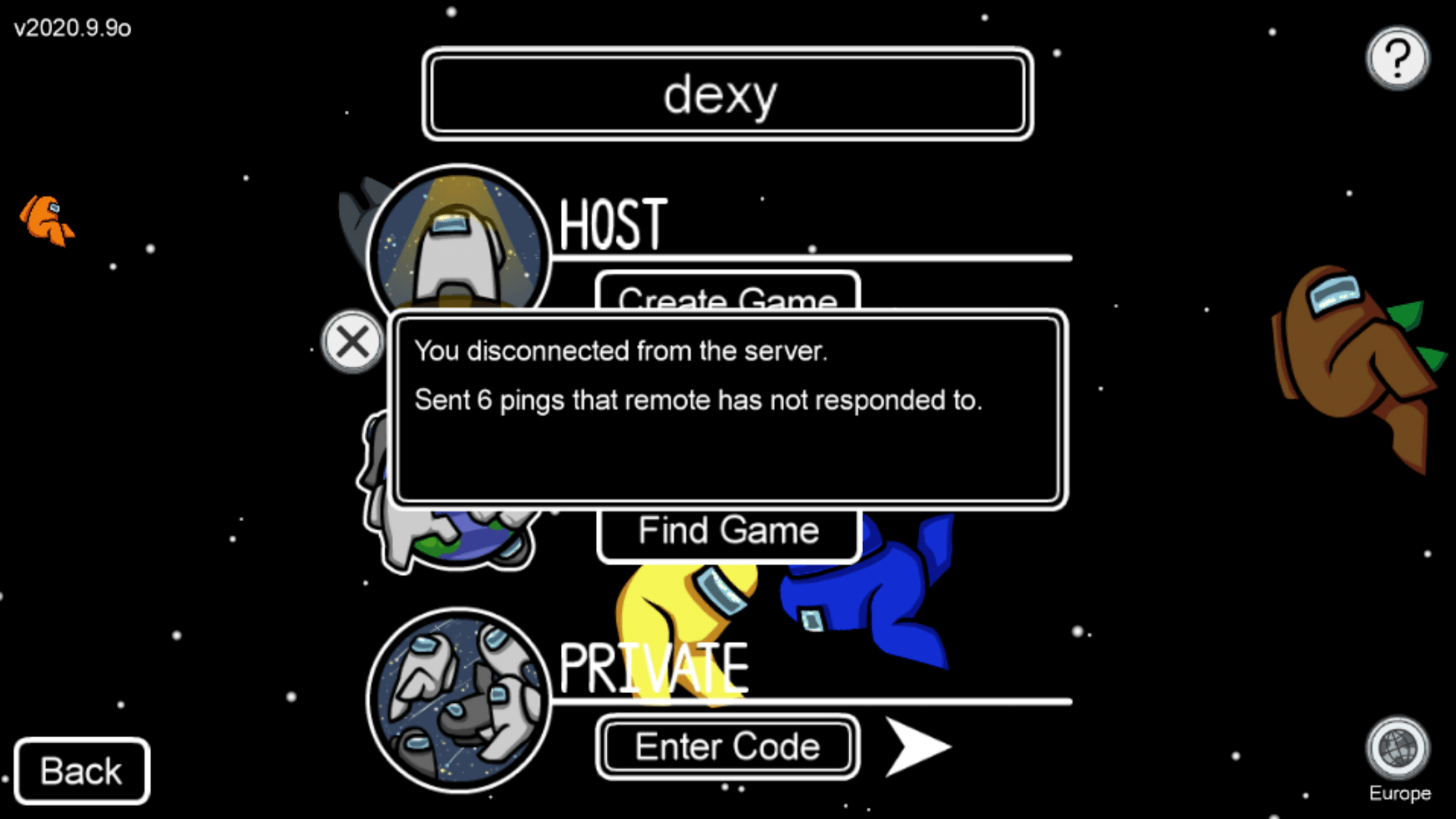Tap the Create Game button
The width and height of the screenshot is (1456, 819).
pos(726,292)
